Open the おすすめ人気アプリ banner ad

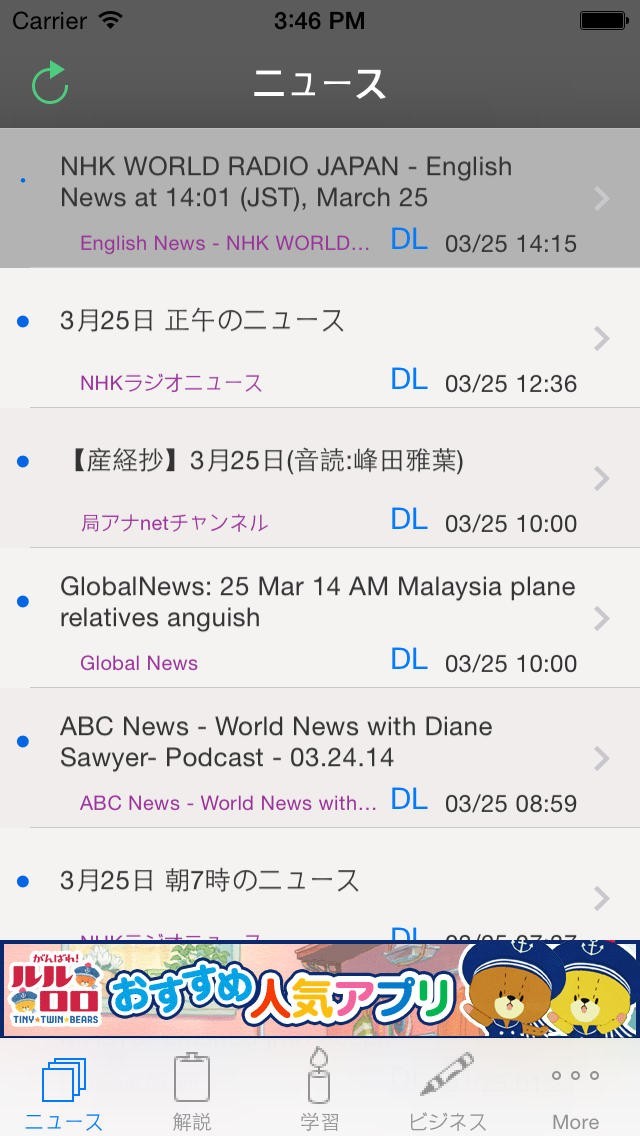pos(320,989)
